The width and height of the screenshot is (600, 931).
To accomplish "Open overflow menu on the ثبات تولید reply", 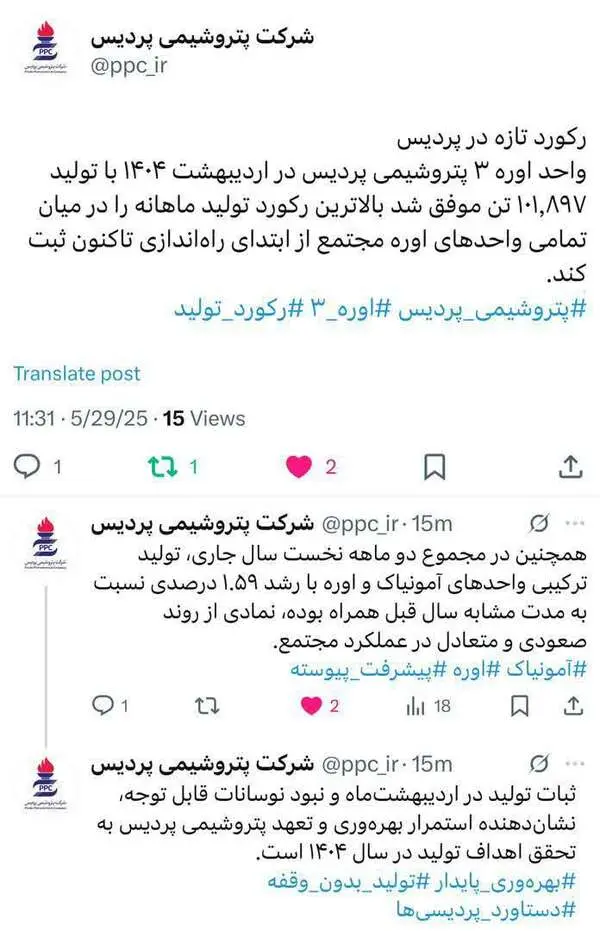I will click(x=575, y=763).
